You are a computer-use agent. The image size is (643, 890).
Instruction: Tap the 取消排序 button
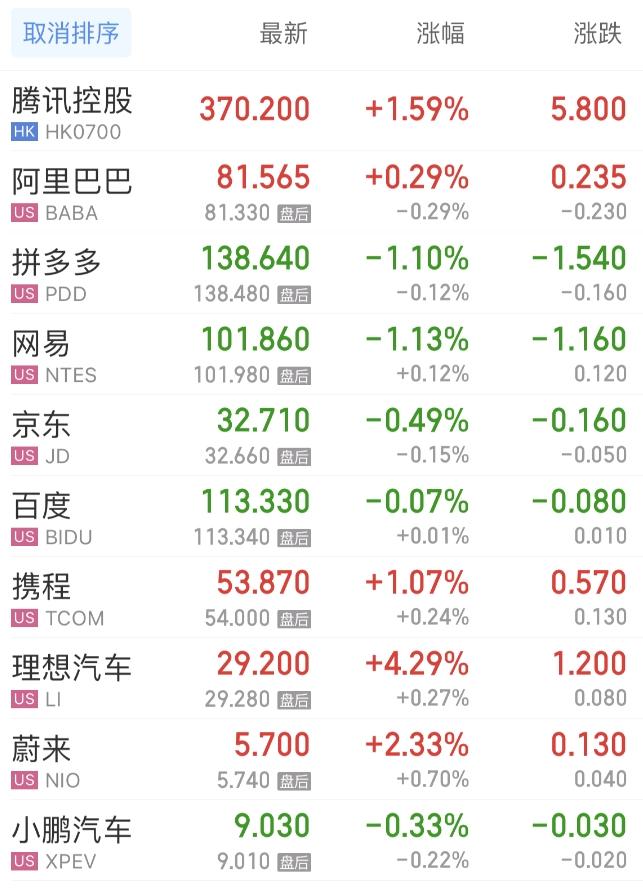(71, 33)
